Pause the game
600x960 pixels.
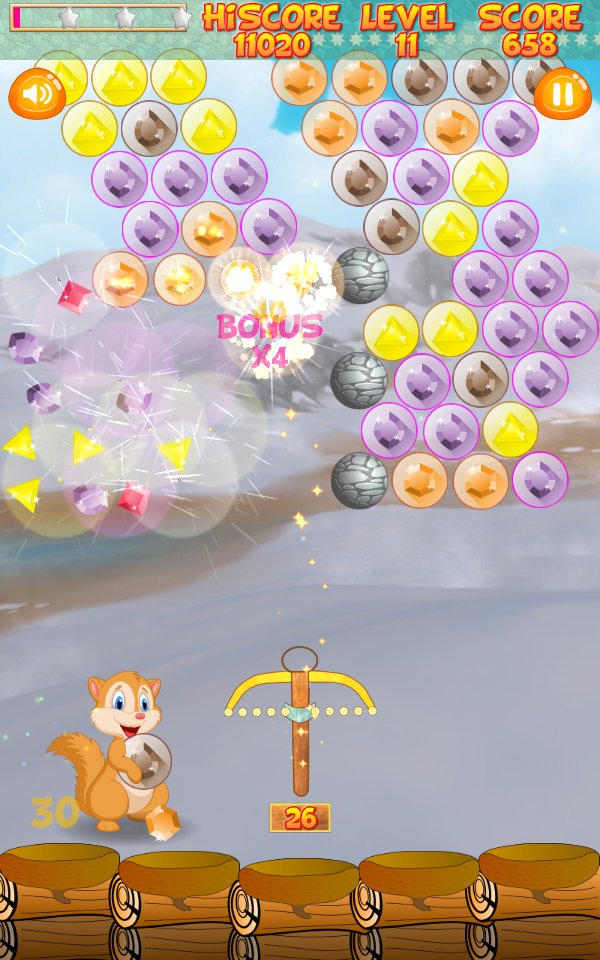click(x=562, y=95)
